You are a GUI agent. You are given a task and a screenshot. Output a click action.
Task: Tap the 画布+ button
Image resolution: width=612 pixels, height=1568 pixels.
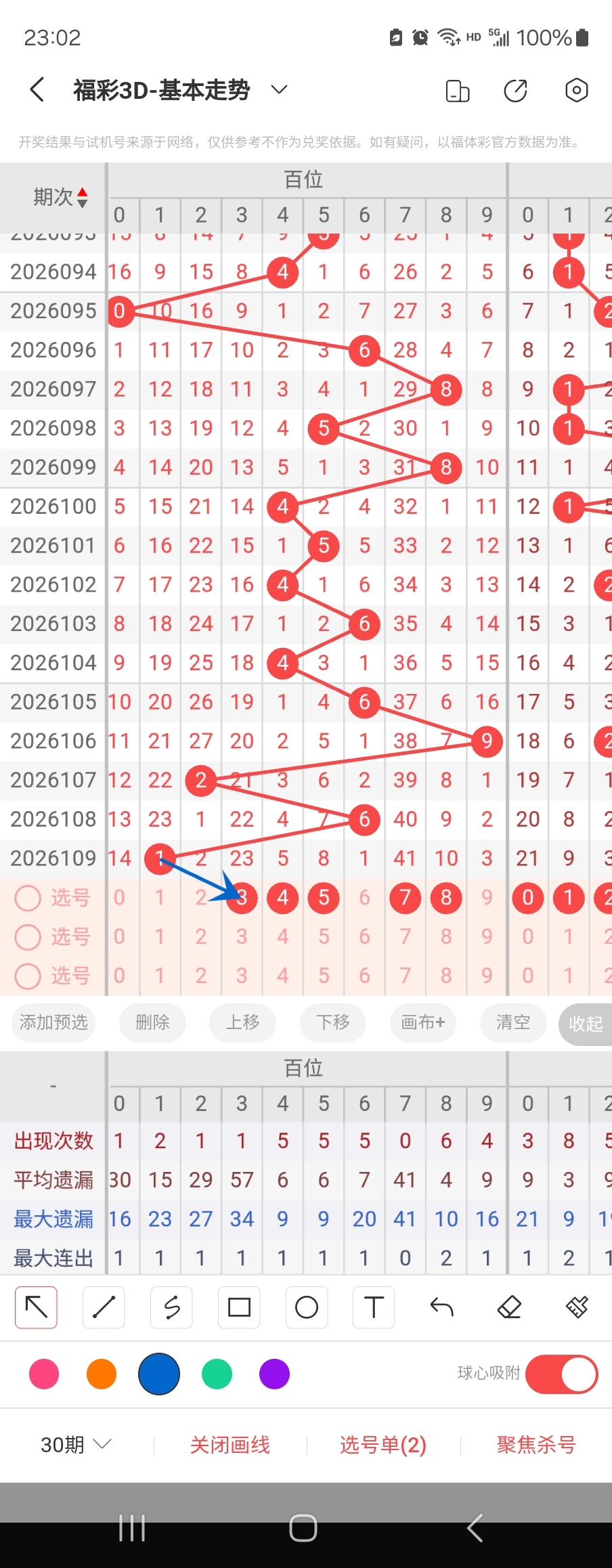tap(423, 1022)
